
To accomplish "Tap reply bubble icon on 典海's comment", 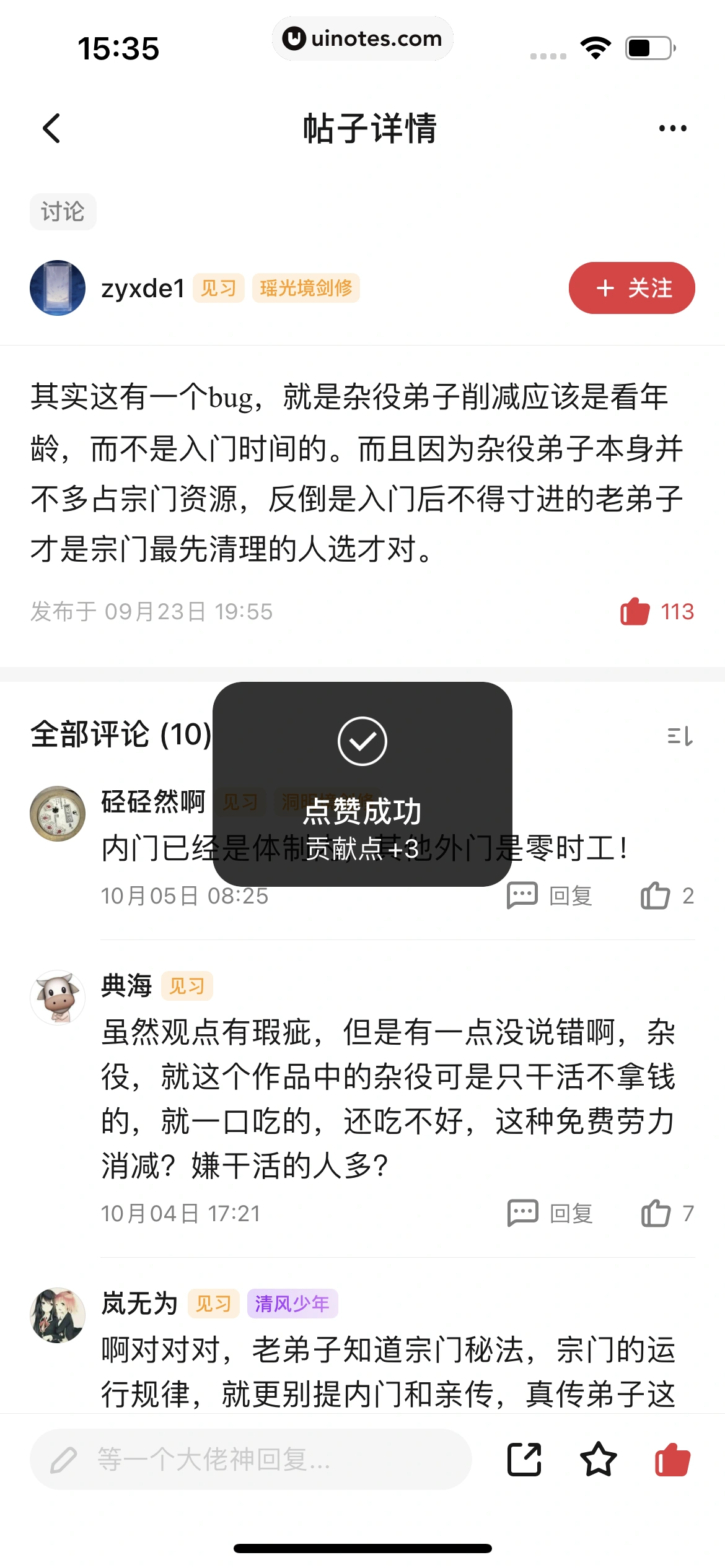I will click(x=522, y=1214).
